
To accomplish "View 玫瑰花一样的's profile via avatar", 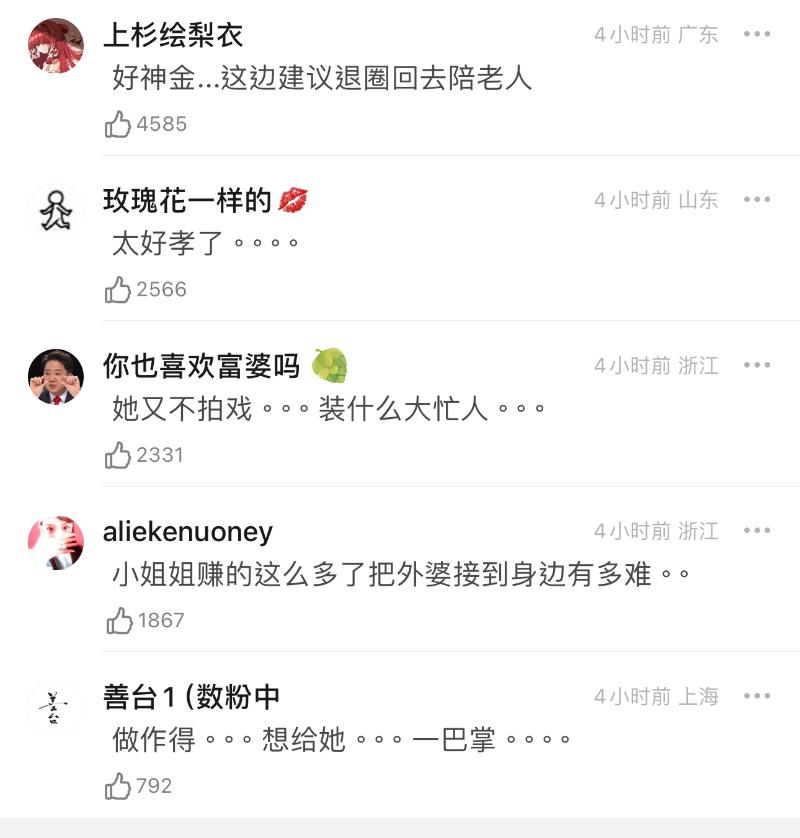I will (55, 211).
